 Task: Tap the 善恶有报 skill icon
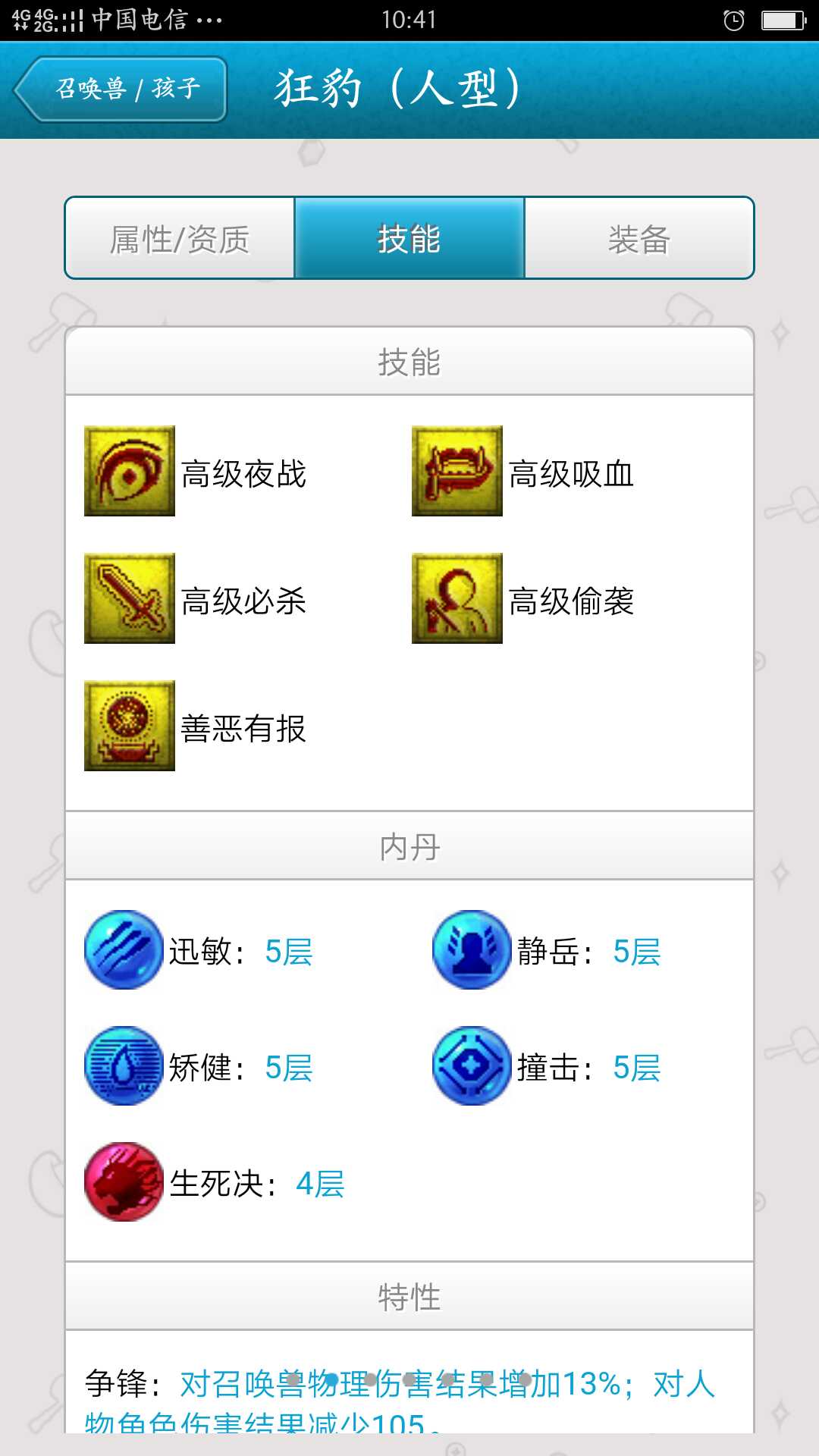click(130, 726)
